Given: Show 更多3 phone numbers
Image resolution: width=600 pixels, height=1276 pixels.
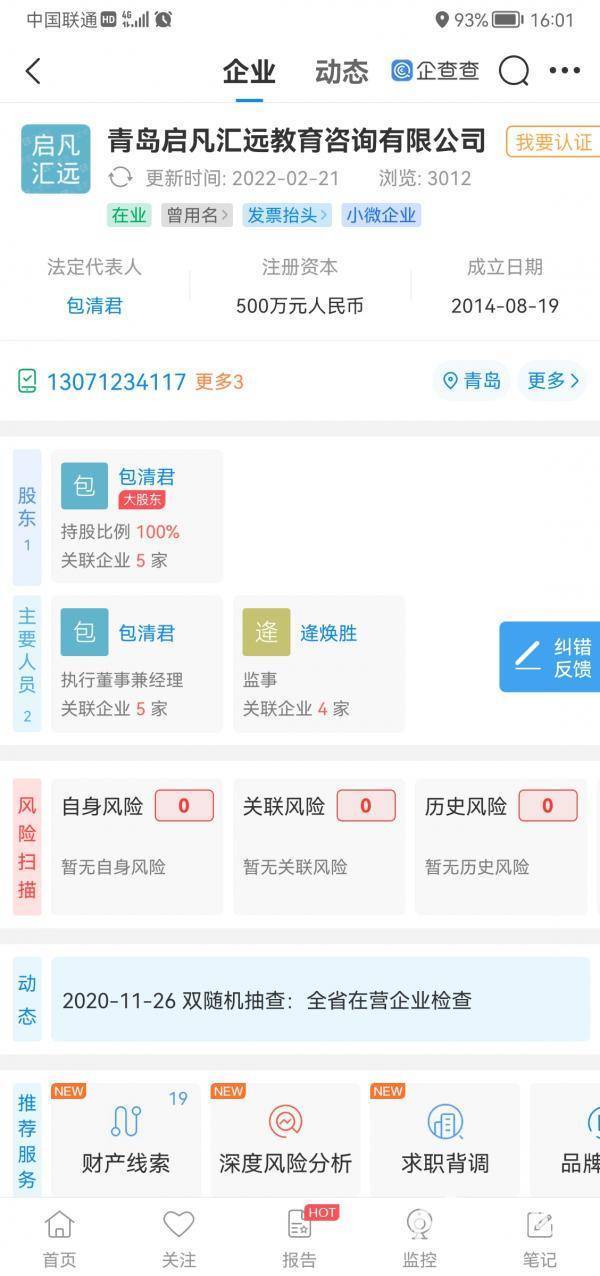Looking at the screenshot, I should [219, 381].
